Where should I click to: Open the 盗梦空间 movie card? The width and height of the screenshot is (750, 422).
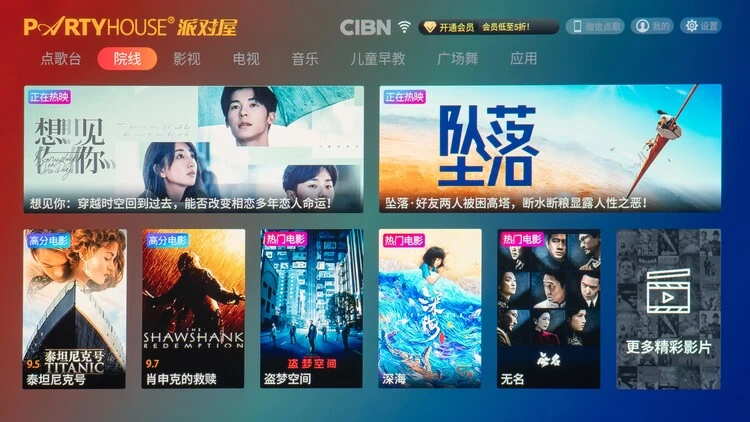click(x=312, y=309)
